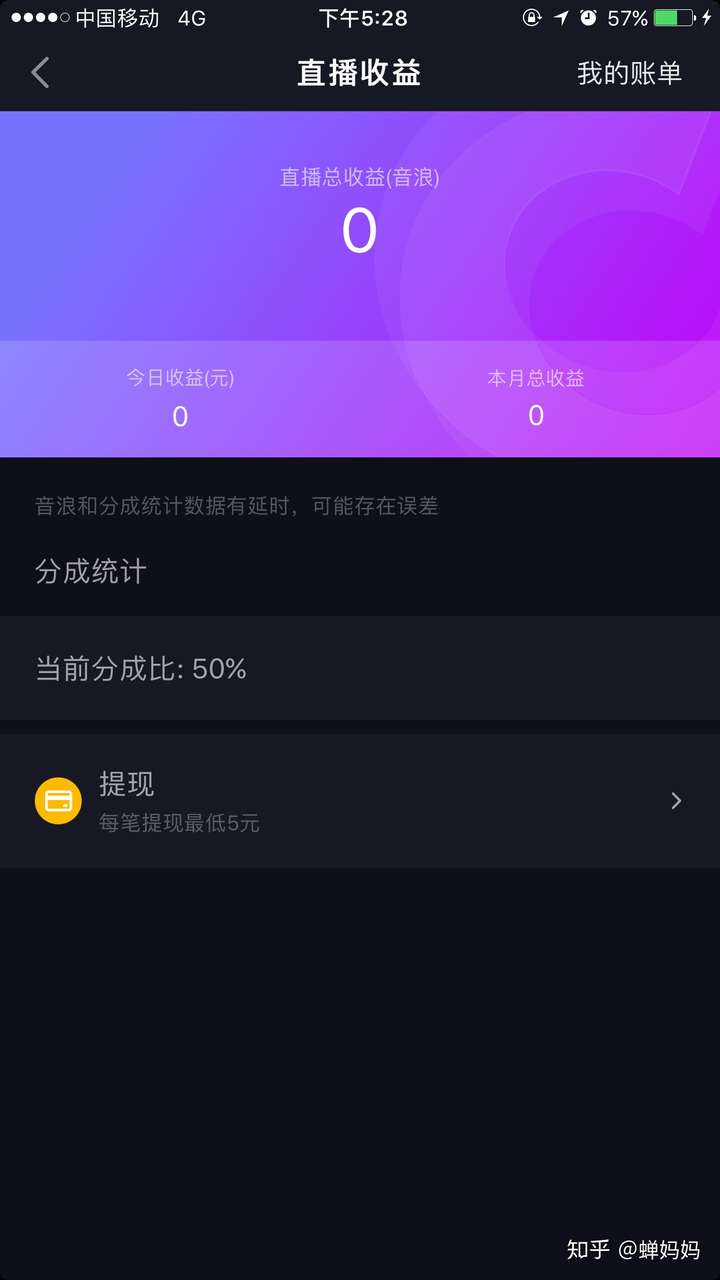Go back using the top-left arrow
Viewport: 720px width, 1280px height.
(40, 73)
